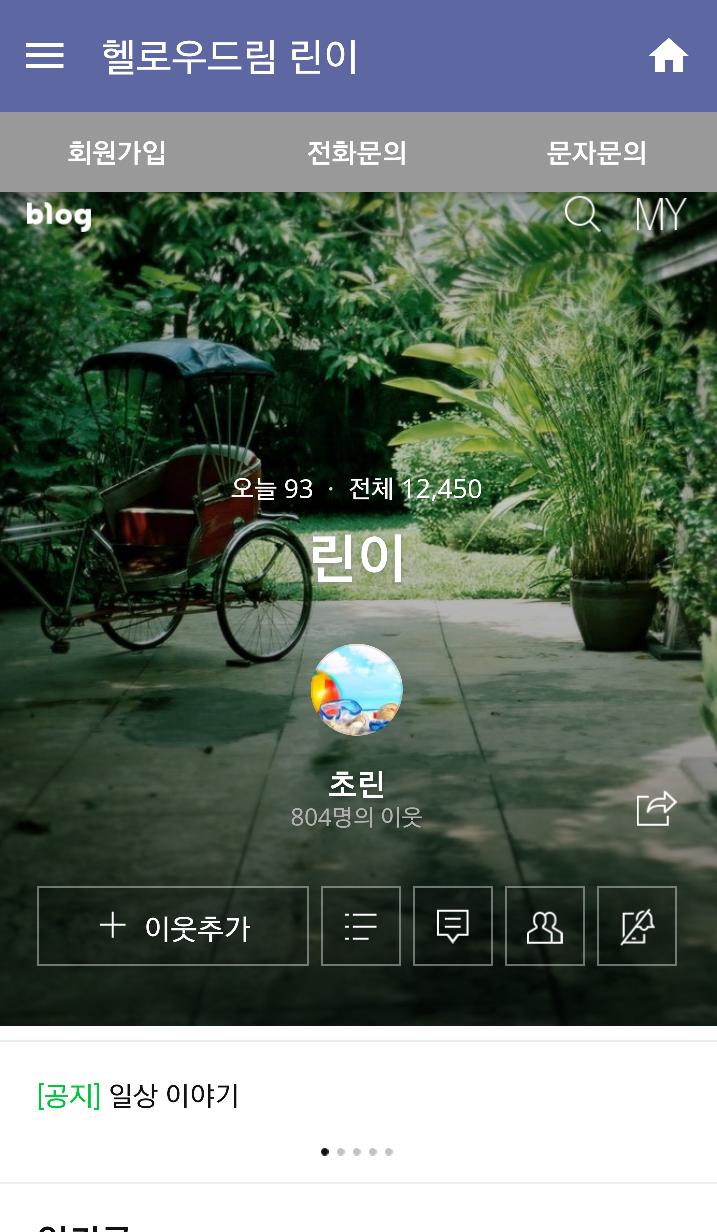
Task: Open the guestbook comment icon
Action: coord(453,926)
